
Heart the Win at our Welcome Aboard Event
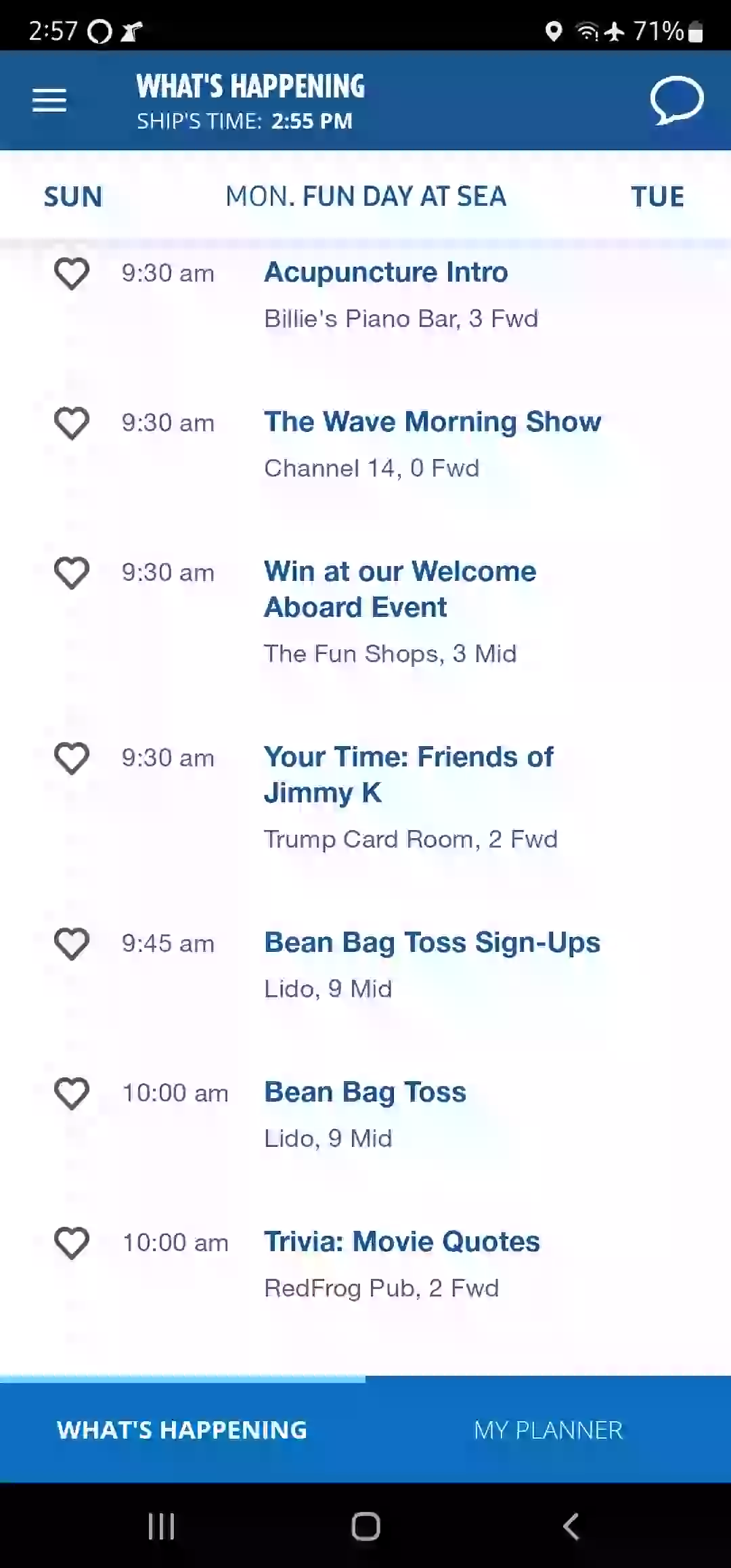click(72, 573)
